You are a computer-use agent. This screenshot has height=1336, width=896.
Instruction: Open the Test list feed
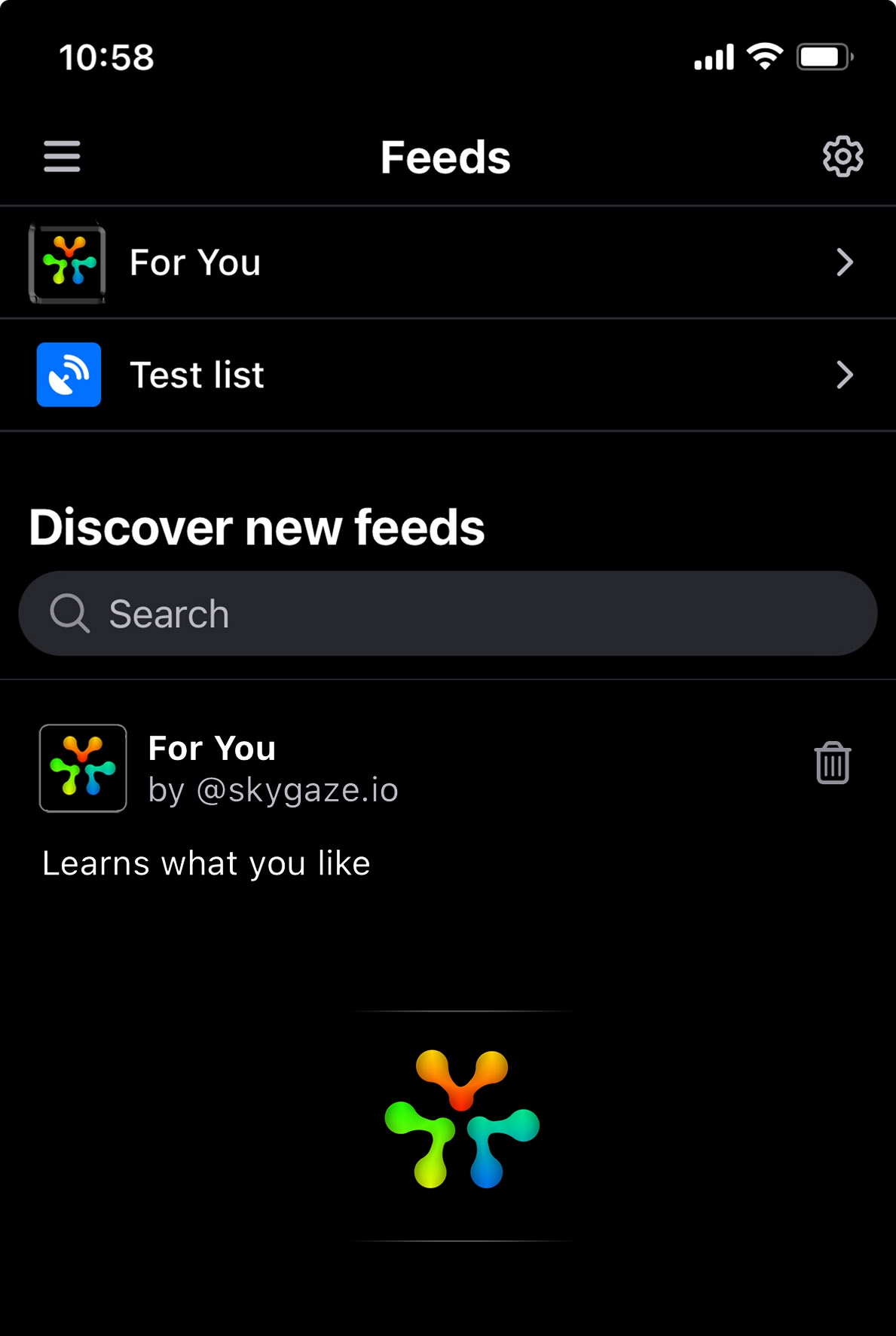coord(448,375)
